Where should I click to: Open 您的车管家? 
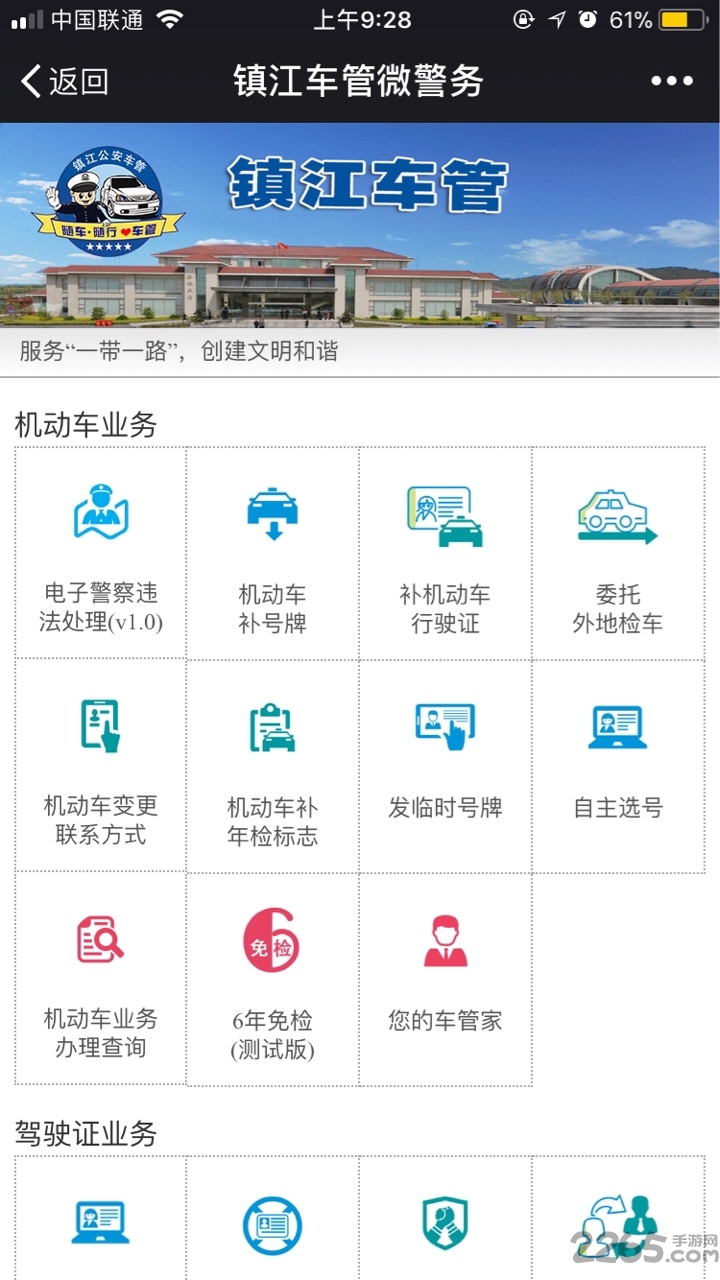[x=445, y=978]
